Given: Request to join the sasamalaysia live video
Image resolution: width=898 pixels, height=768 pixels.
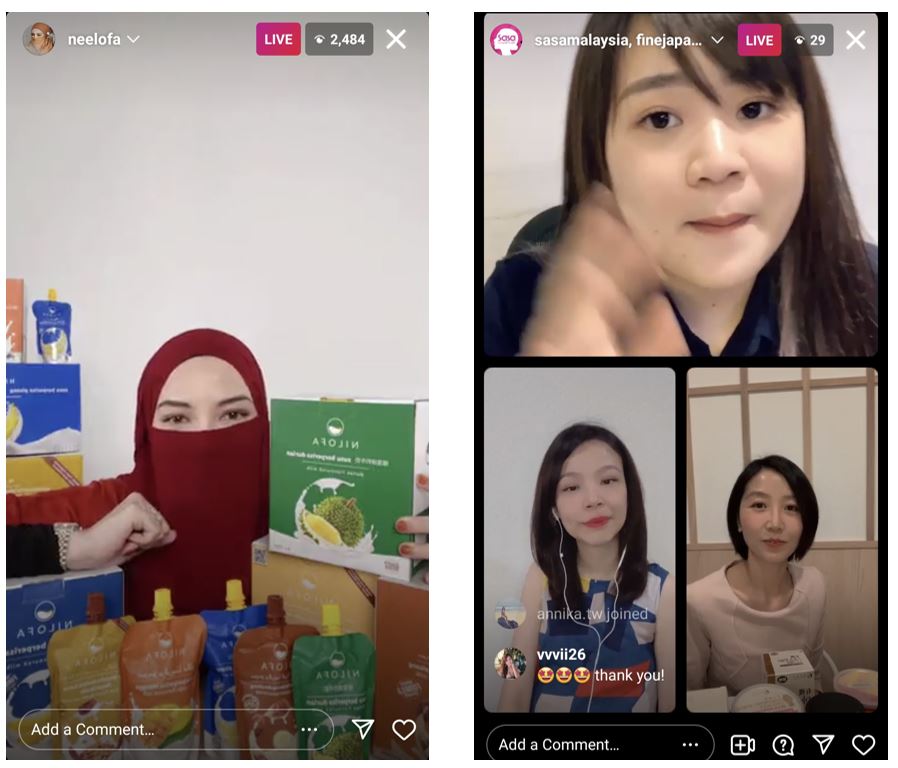Looking at the screenshot, I should coord(742,745).
